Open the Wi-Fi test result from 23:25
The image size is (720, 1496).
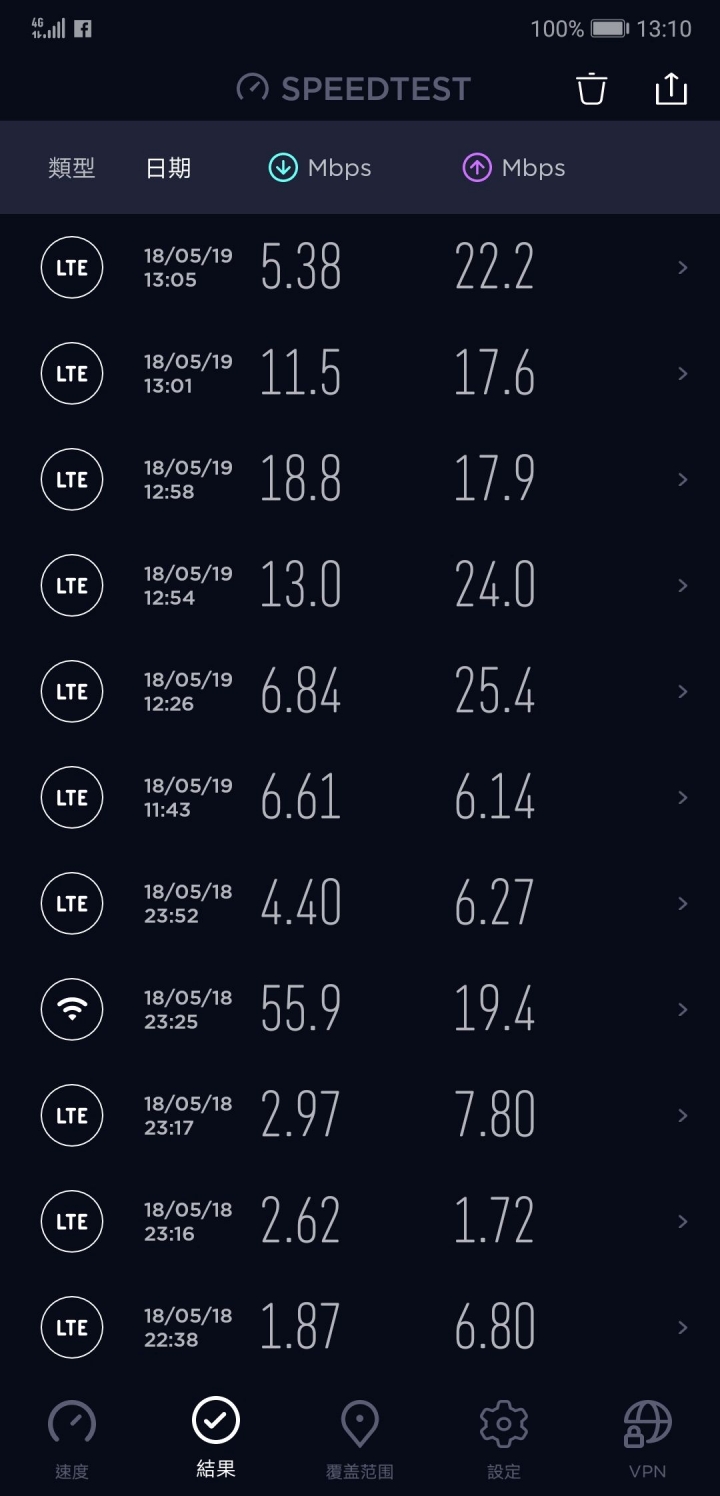[x=360, y=1009]
